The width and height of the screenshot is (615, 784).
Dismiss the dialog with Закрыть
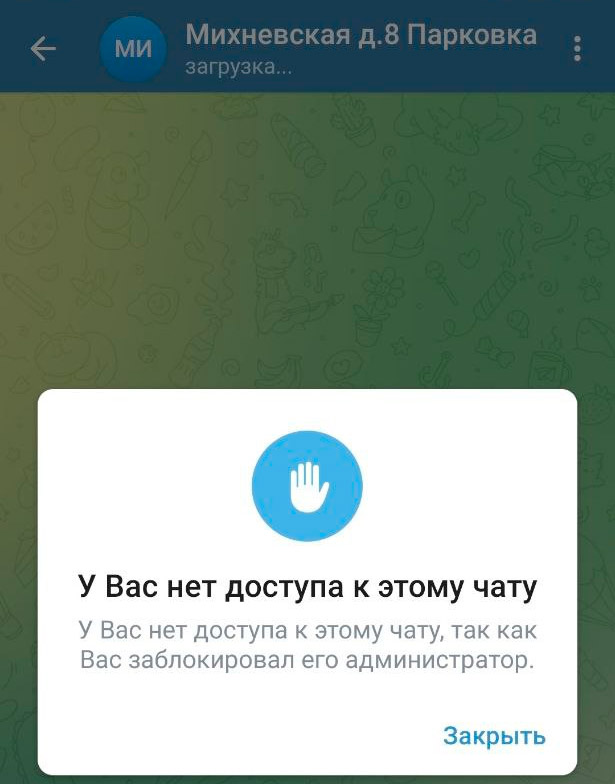point(494,736)
